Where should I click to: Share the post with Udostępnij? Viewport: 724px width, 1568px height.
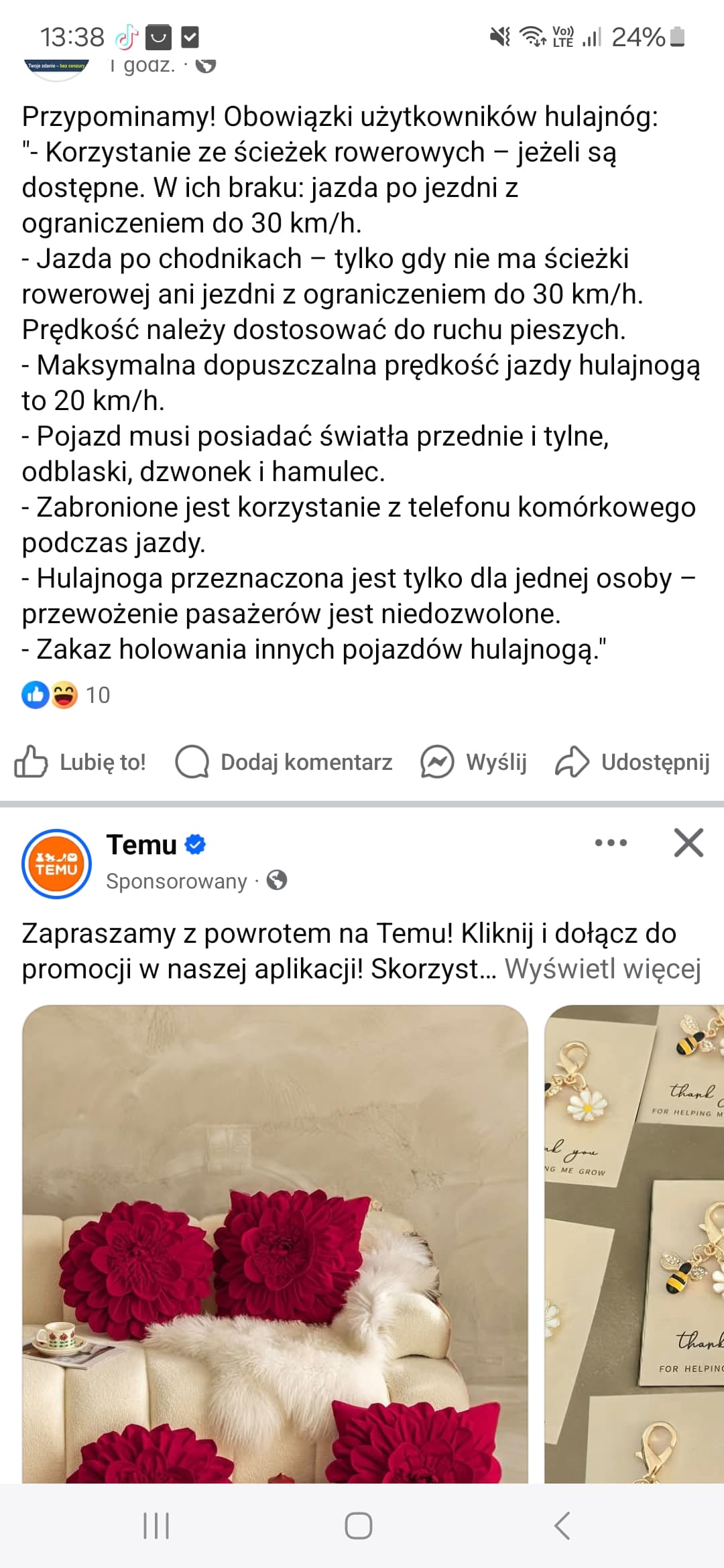[x=633, y=763]
